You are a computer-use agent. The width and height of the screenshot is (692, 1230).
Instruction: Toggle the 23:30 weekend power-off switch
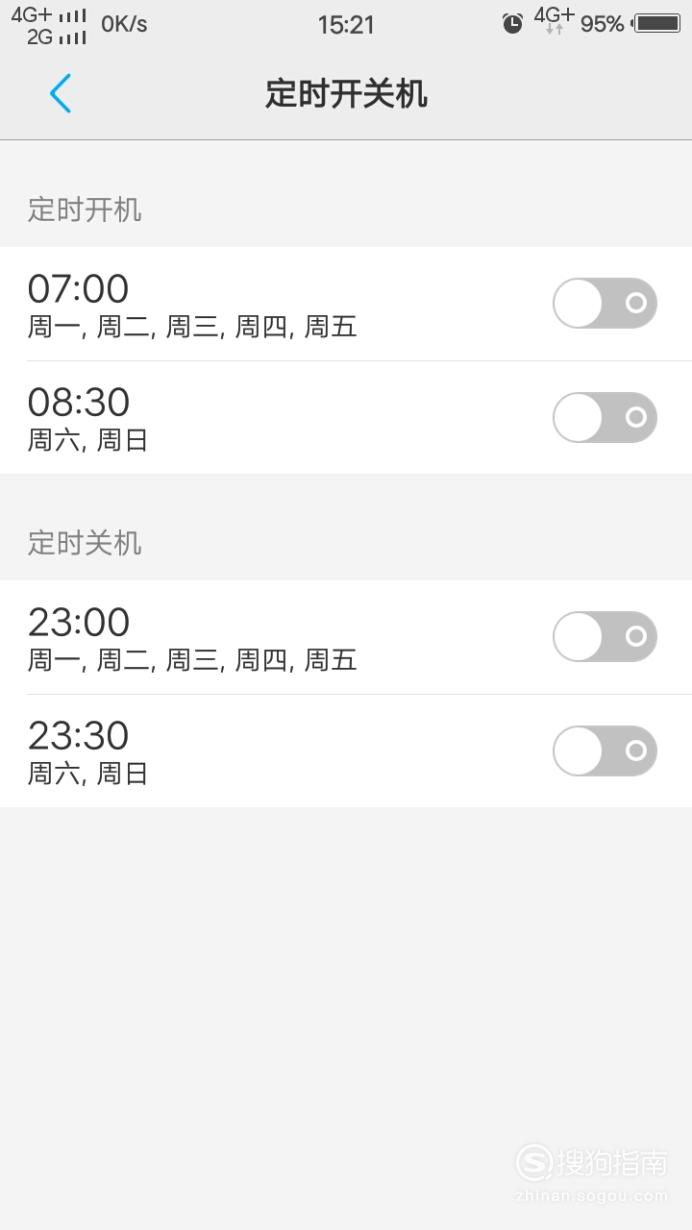(x=605, y=751)
